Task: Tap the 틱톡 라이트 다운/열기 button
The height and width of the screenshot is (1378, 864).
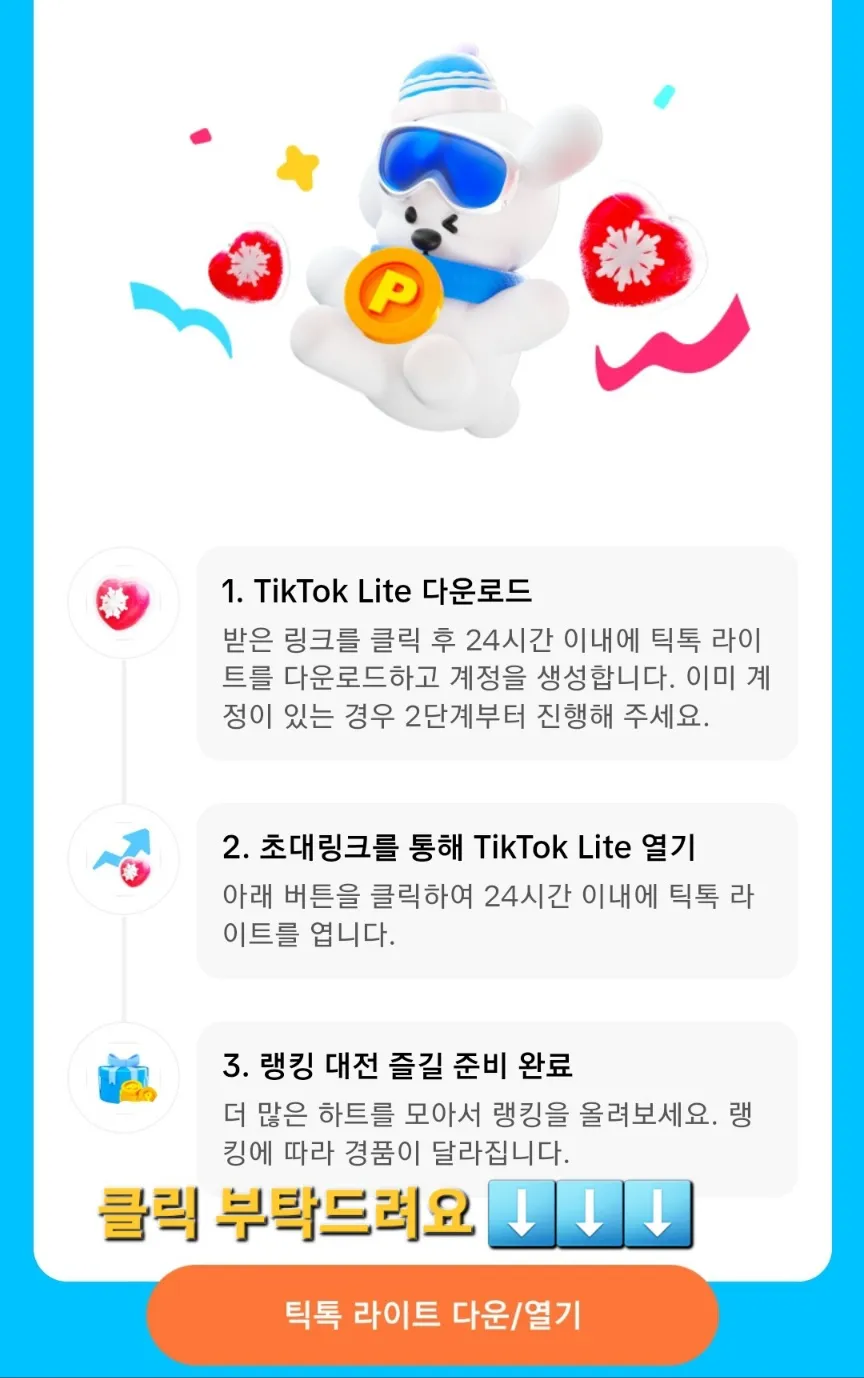Action: [432, 1315]
